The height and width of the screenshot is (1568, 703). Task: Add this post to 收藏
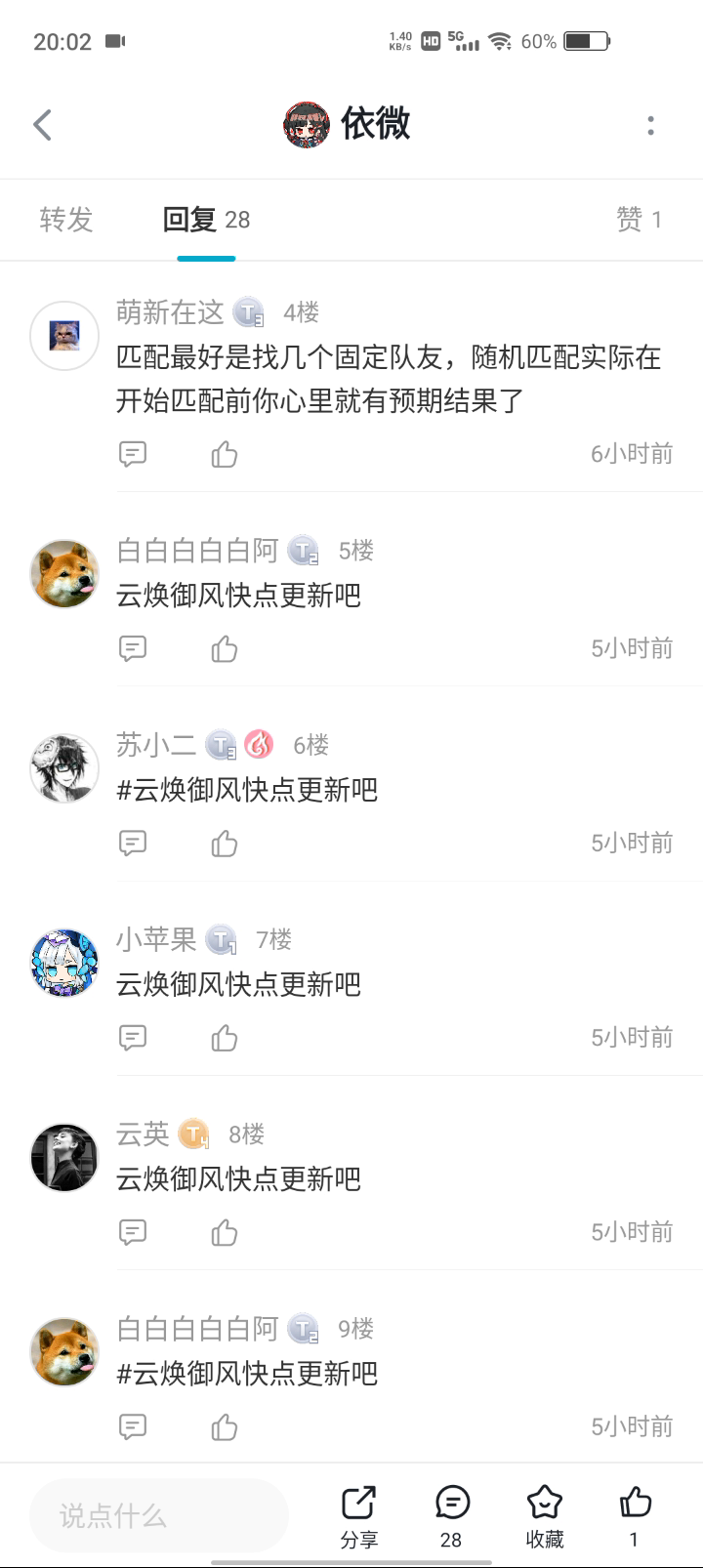pos(545,1517)
